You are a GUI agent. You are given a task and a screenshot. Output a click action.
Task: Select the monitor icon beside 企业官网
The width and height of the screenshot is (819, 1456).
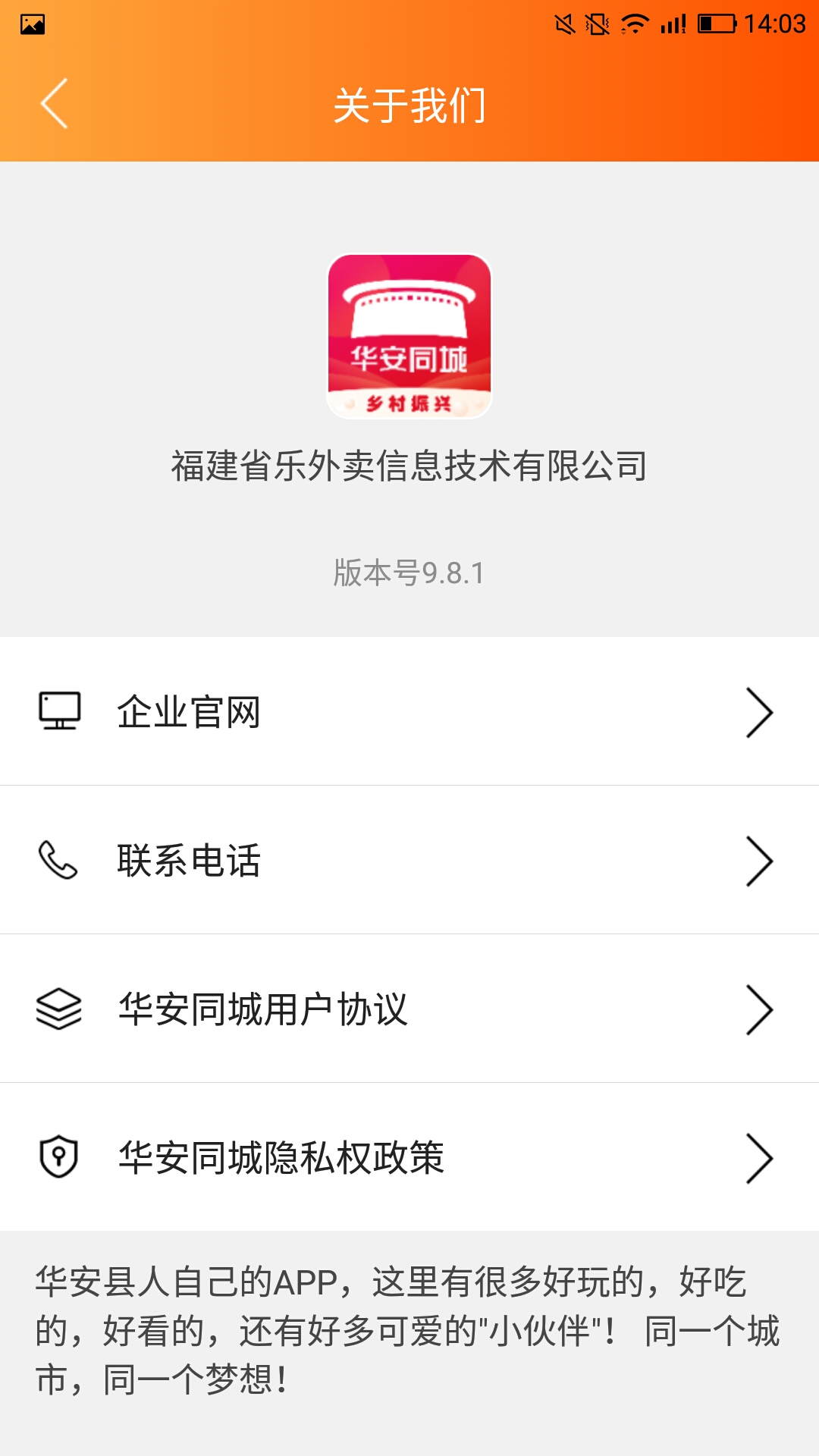coord(58,713)
